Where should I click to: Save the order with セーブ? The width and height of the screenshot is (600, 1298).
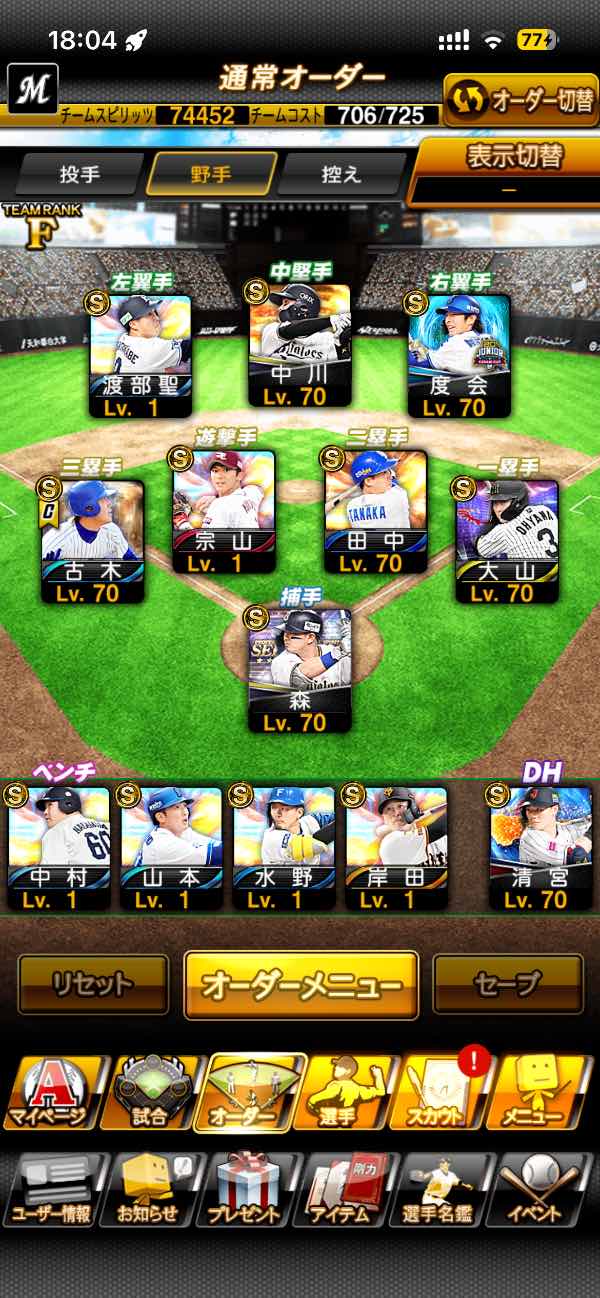(508, 985)
